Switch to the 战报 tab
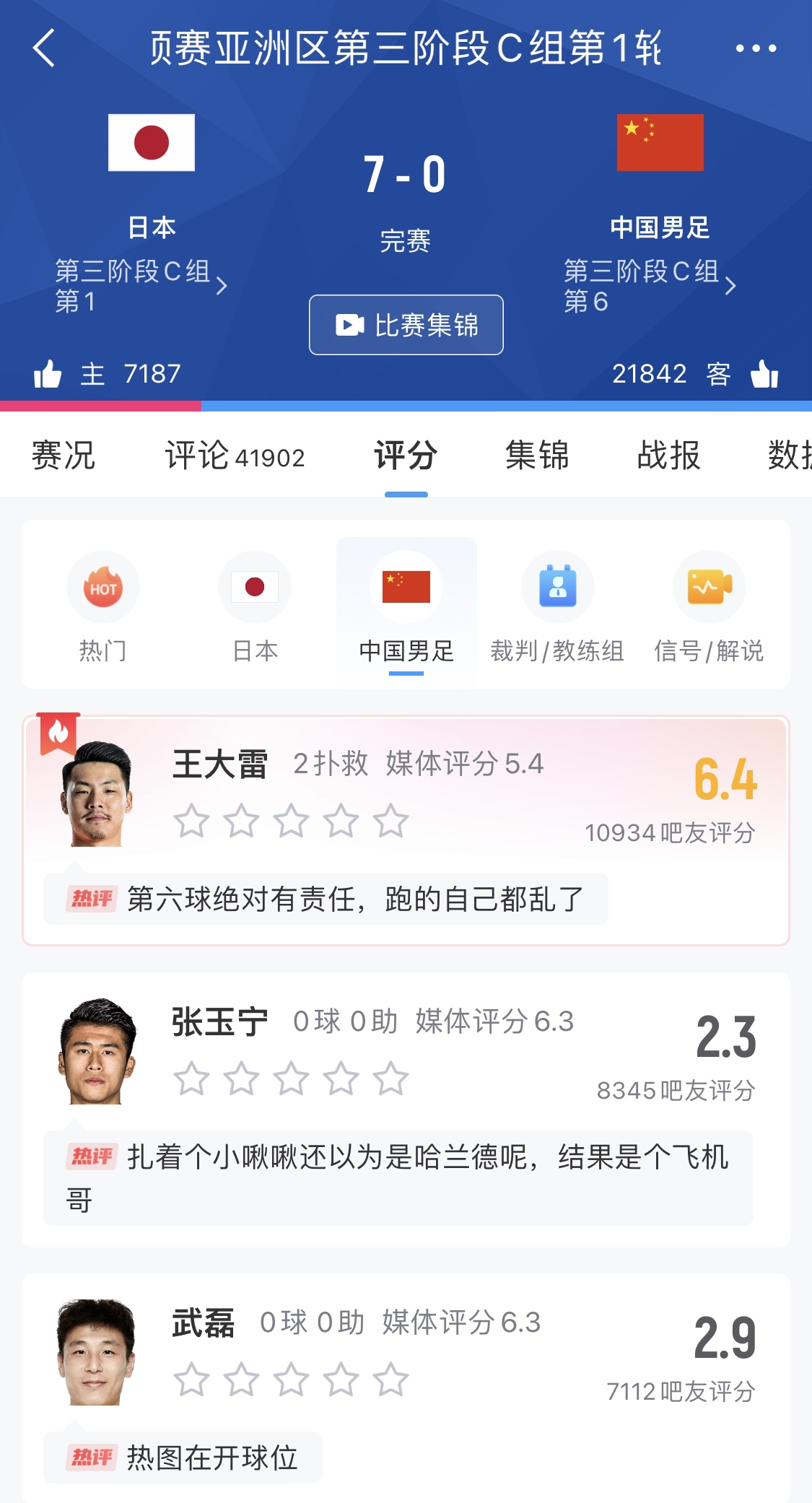812x1503 pixels. [x=668, y=456]
